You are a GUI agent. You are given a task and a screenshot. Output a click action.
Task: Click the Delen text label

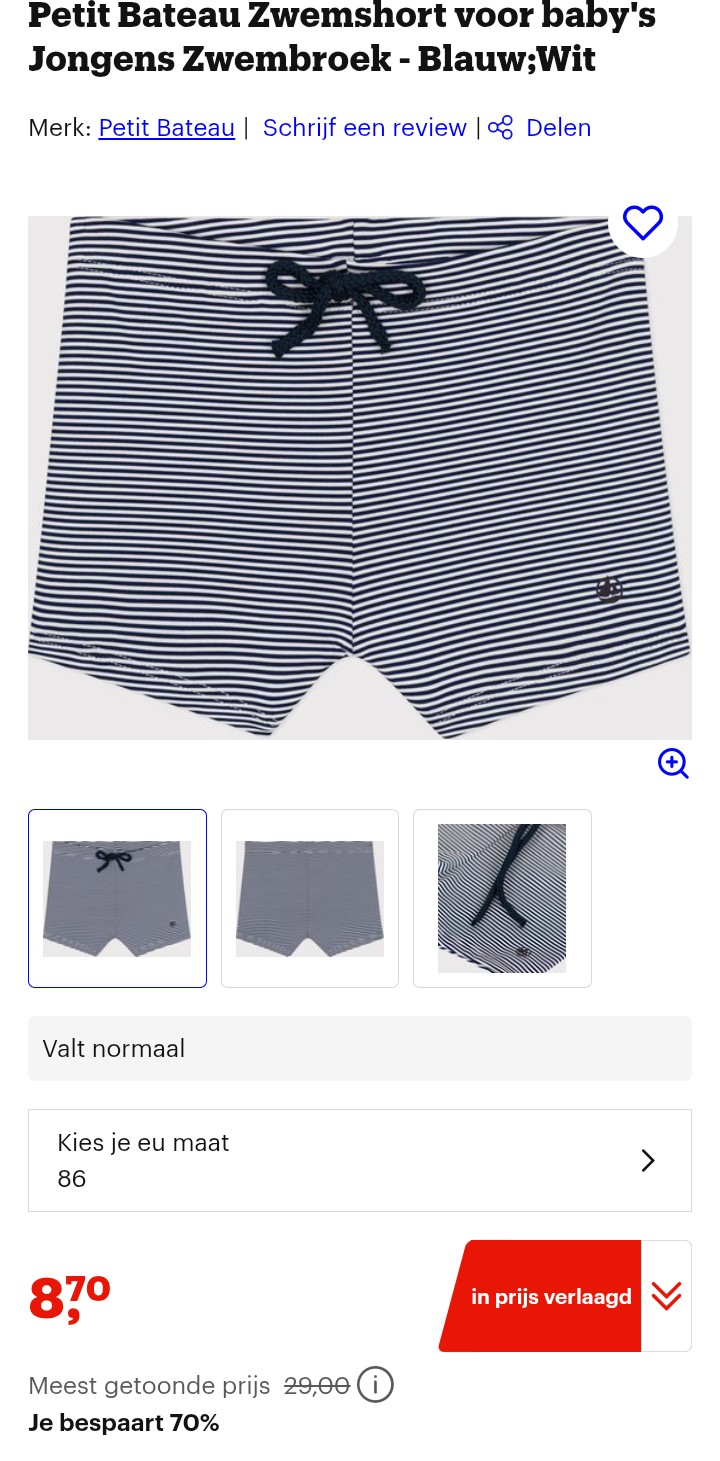(x=558, y=127)
